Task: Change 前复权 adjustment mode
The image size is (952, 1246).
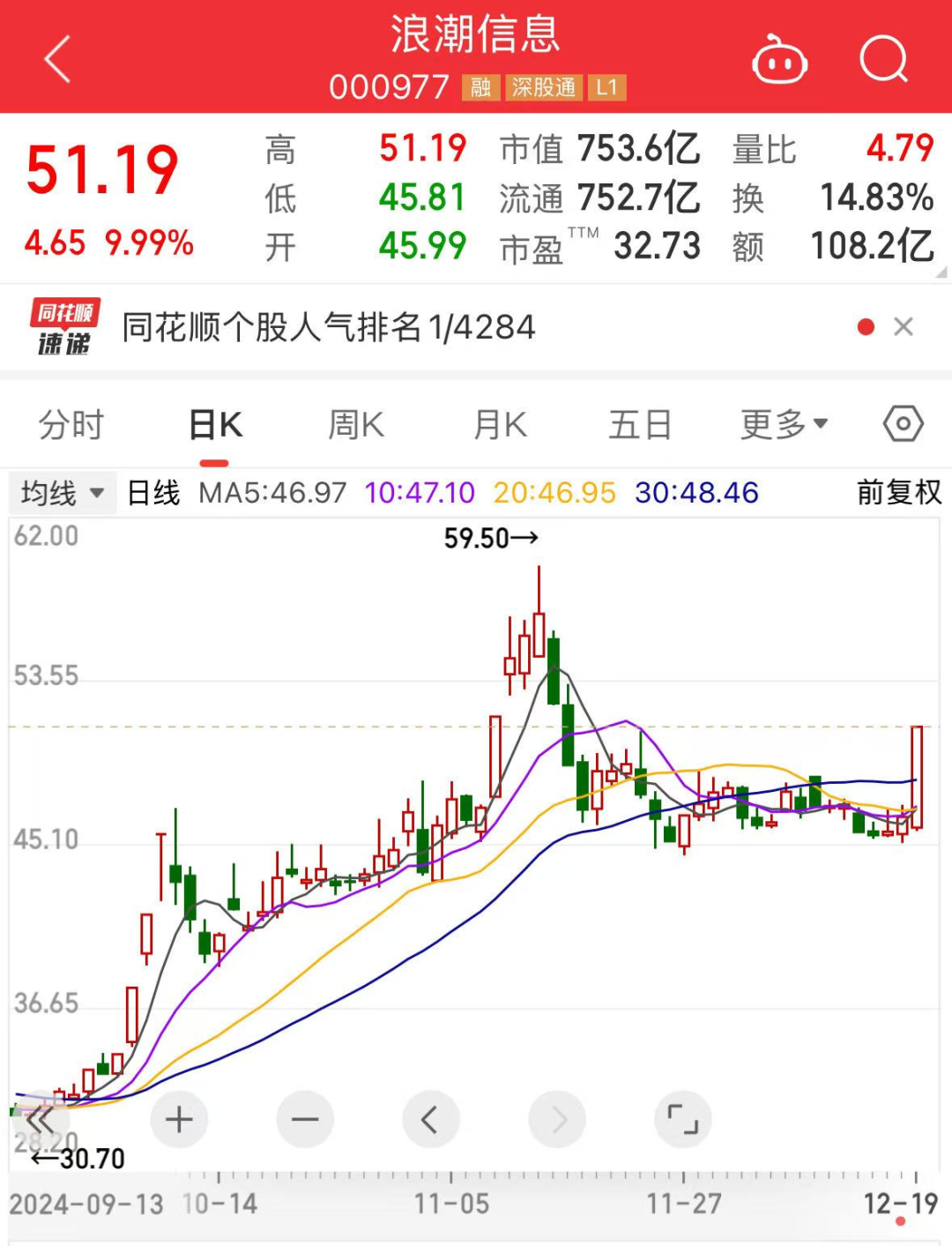Action: click(x=898, y=492)
